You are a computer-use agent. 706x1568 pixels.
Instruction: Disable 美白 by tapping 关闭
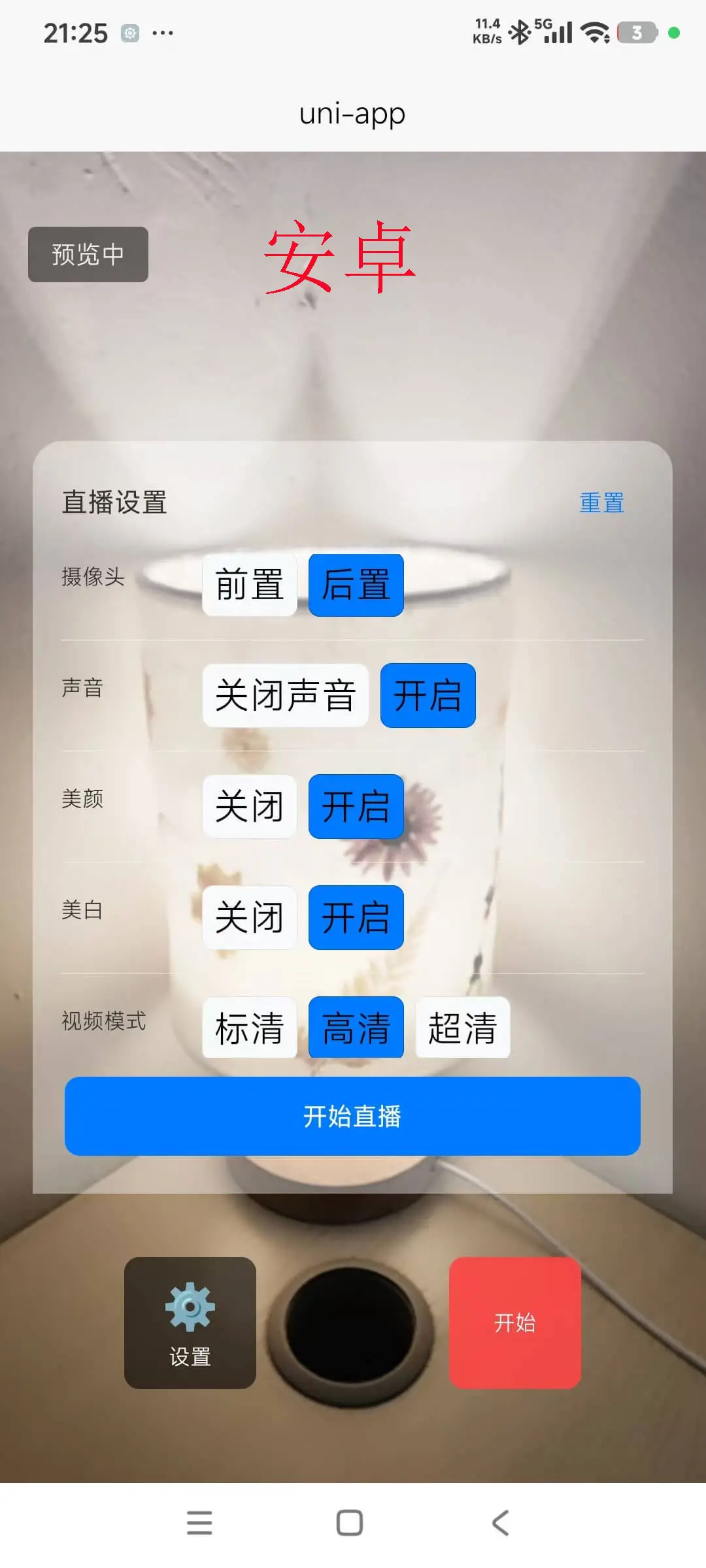[250, 917]
